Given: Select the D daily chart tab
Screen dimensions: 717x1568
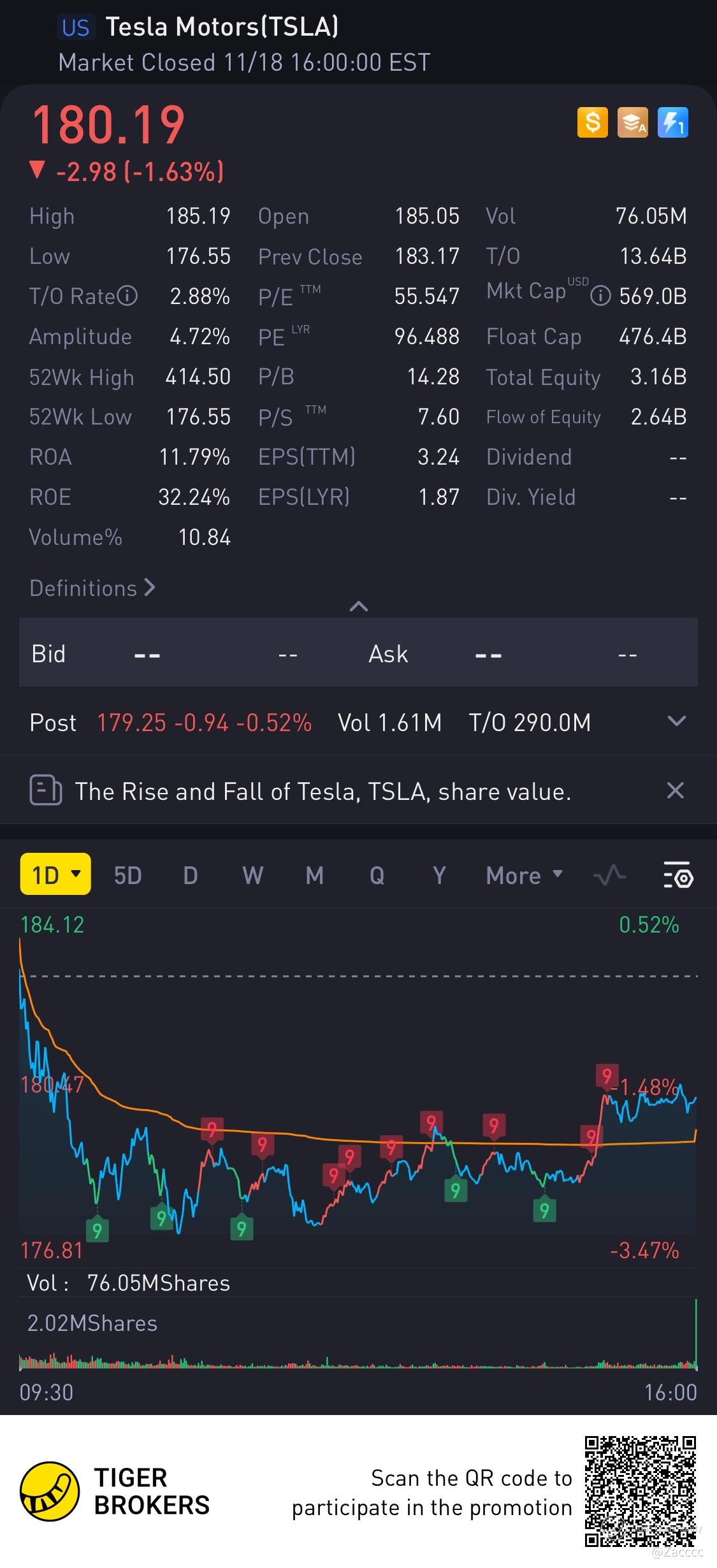Looking at the screenshot, I should click(190, 876).
